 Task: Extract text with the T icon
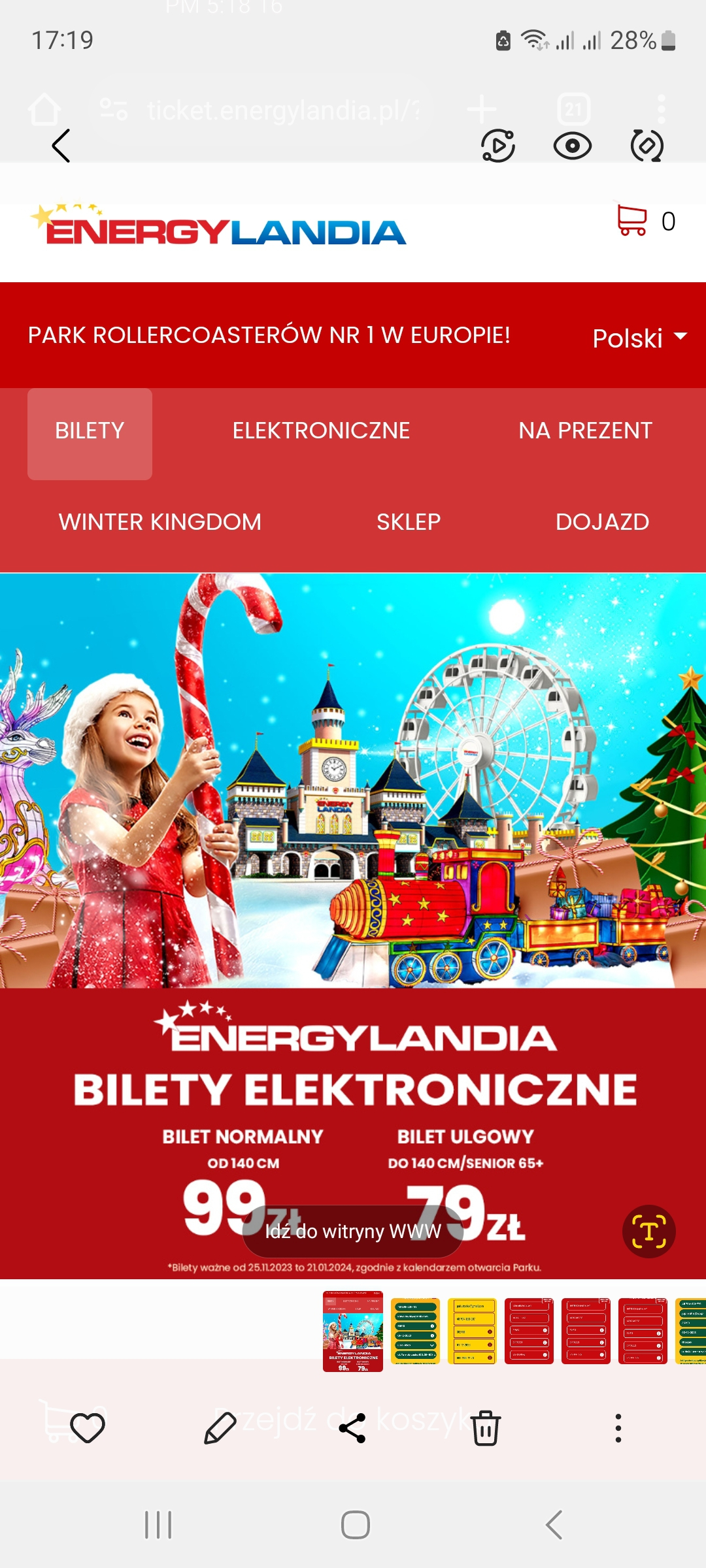coord(648,1232)
